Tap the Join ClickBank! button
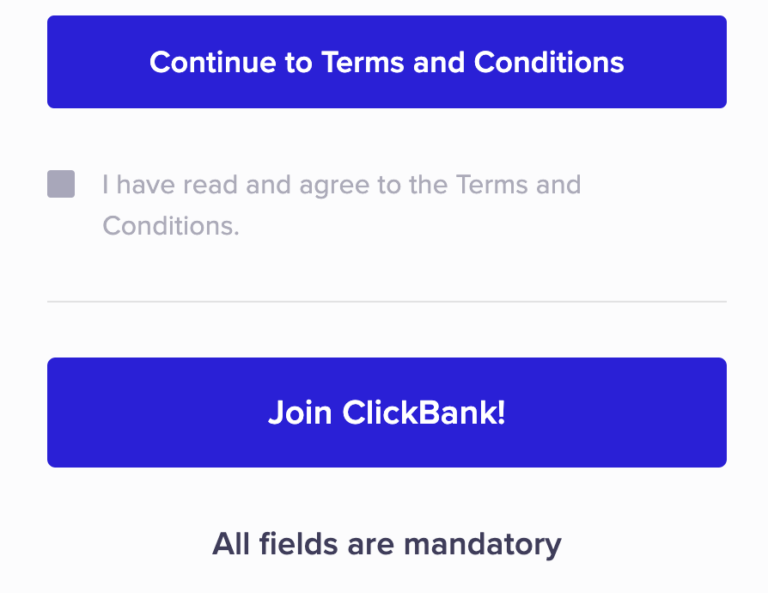 pos(386,412)
